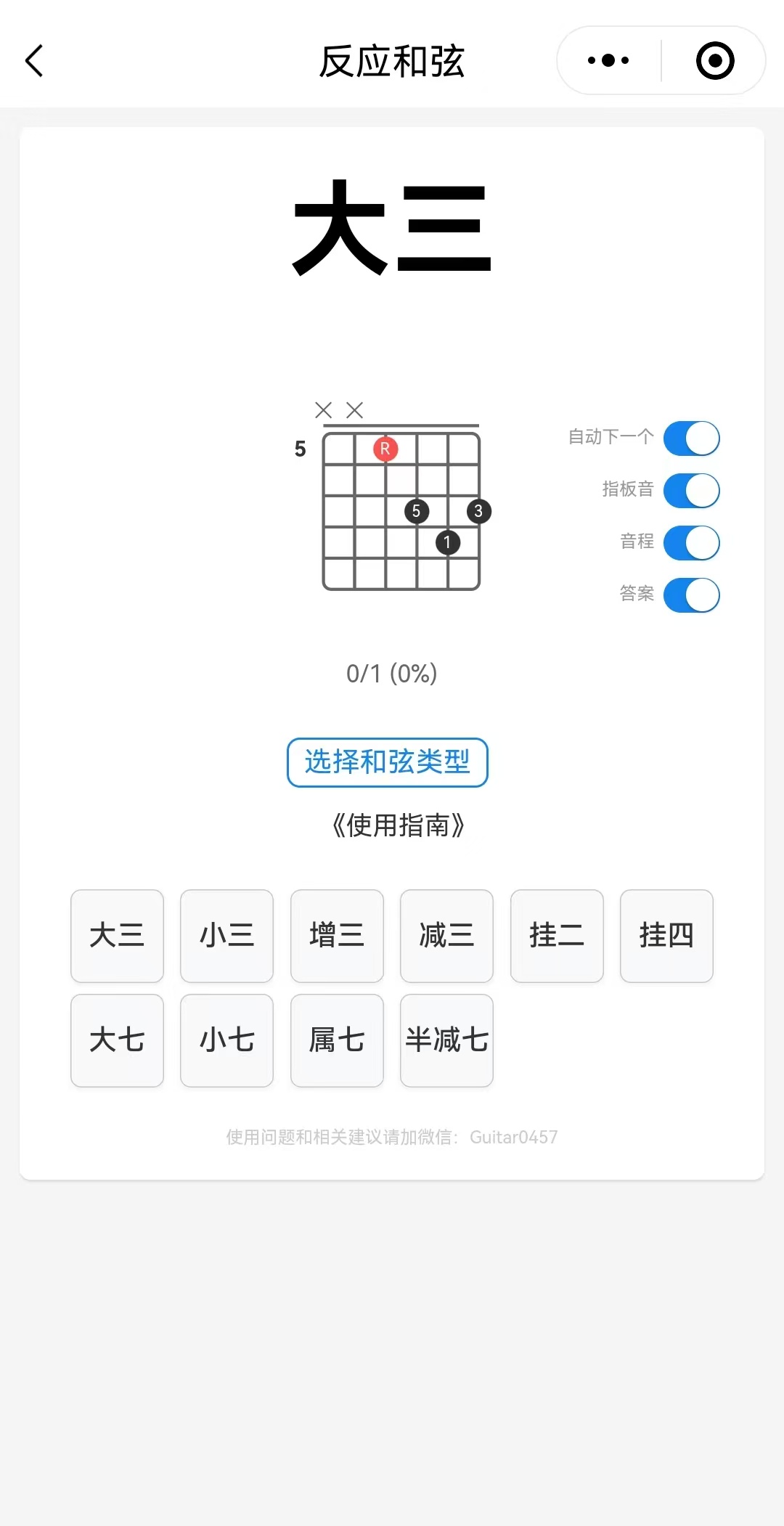Choose the 小三 chord button
This screenshot has width=784, height=1526.
pyautogui.click(x=226, y=936)
